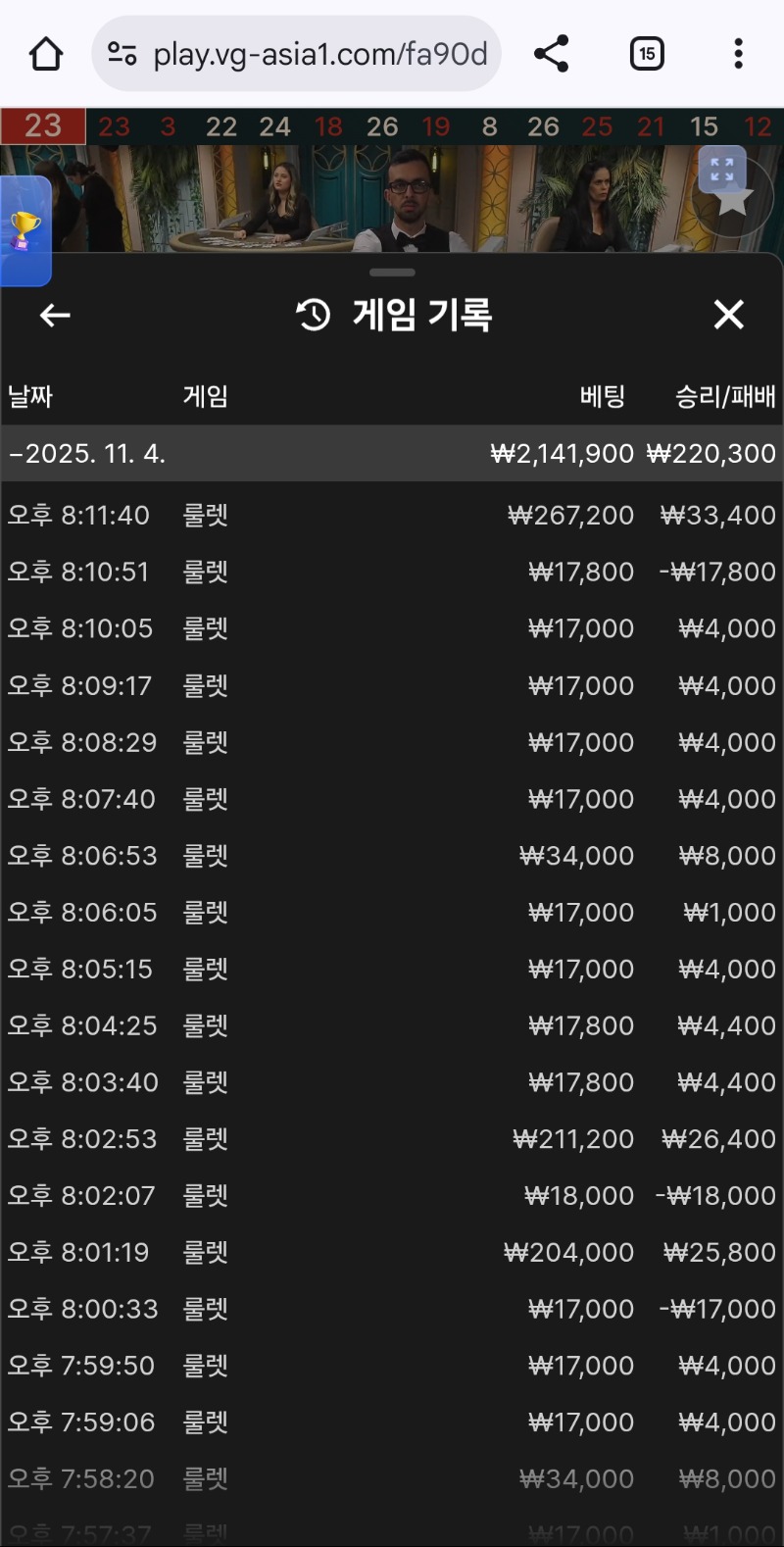The width and height of the screenshot is (784, 1547).
Task: Tap the back arrow in the game history header
Action: [54, 315]
